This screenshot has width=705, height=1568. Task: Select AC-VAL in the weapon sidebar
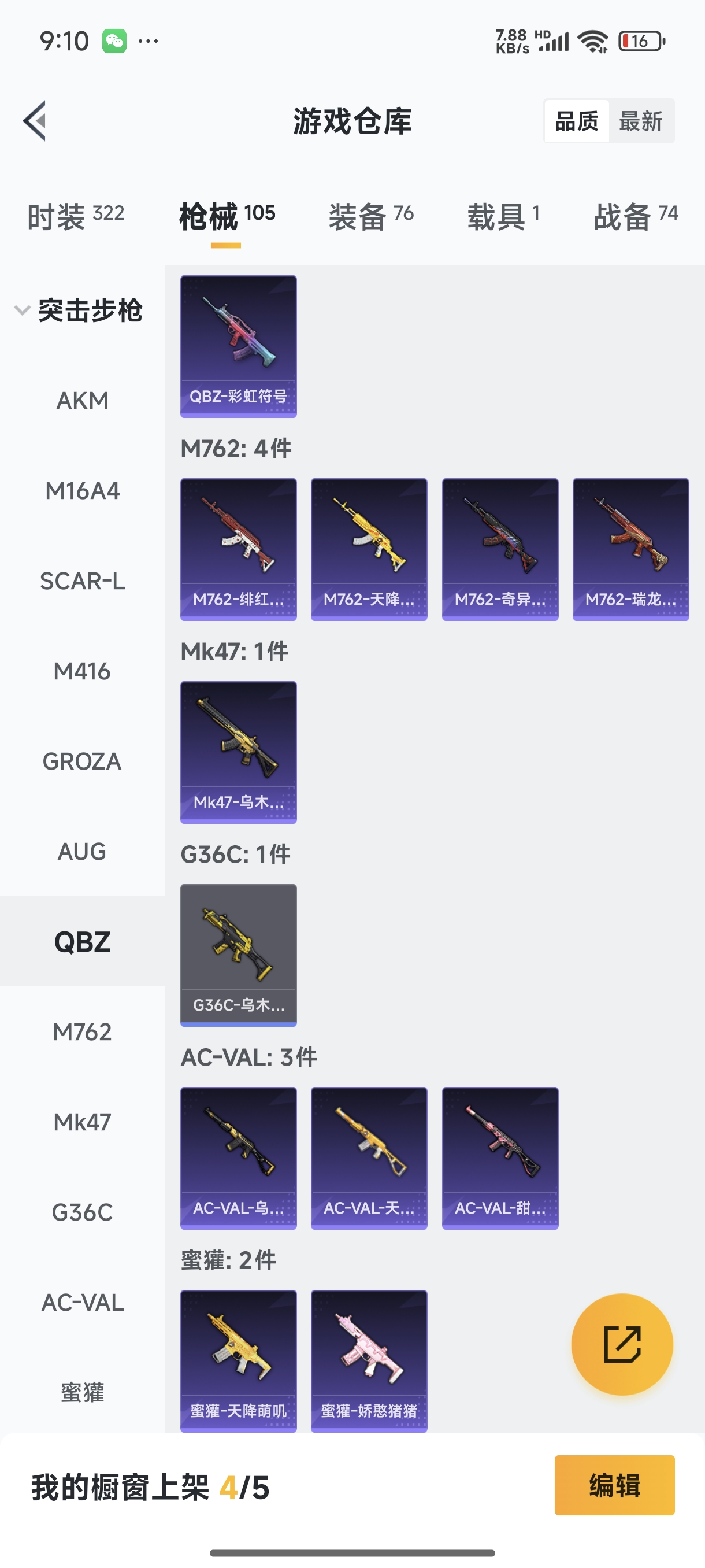coord(82,1303)
